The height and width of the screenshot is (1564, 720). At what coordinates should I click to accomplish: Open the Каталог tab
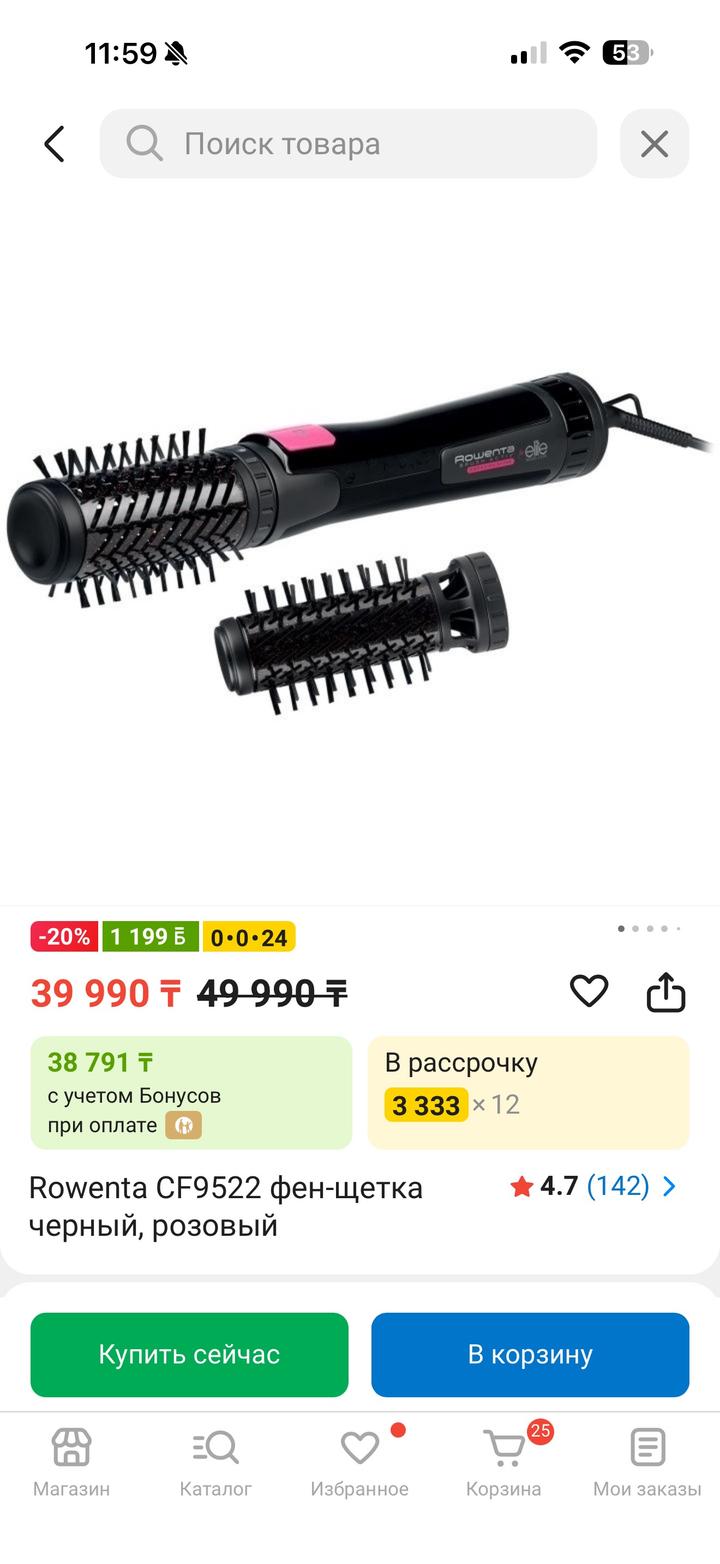pos(215,1462)
